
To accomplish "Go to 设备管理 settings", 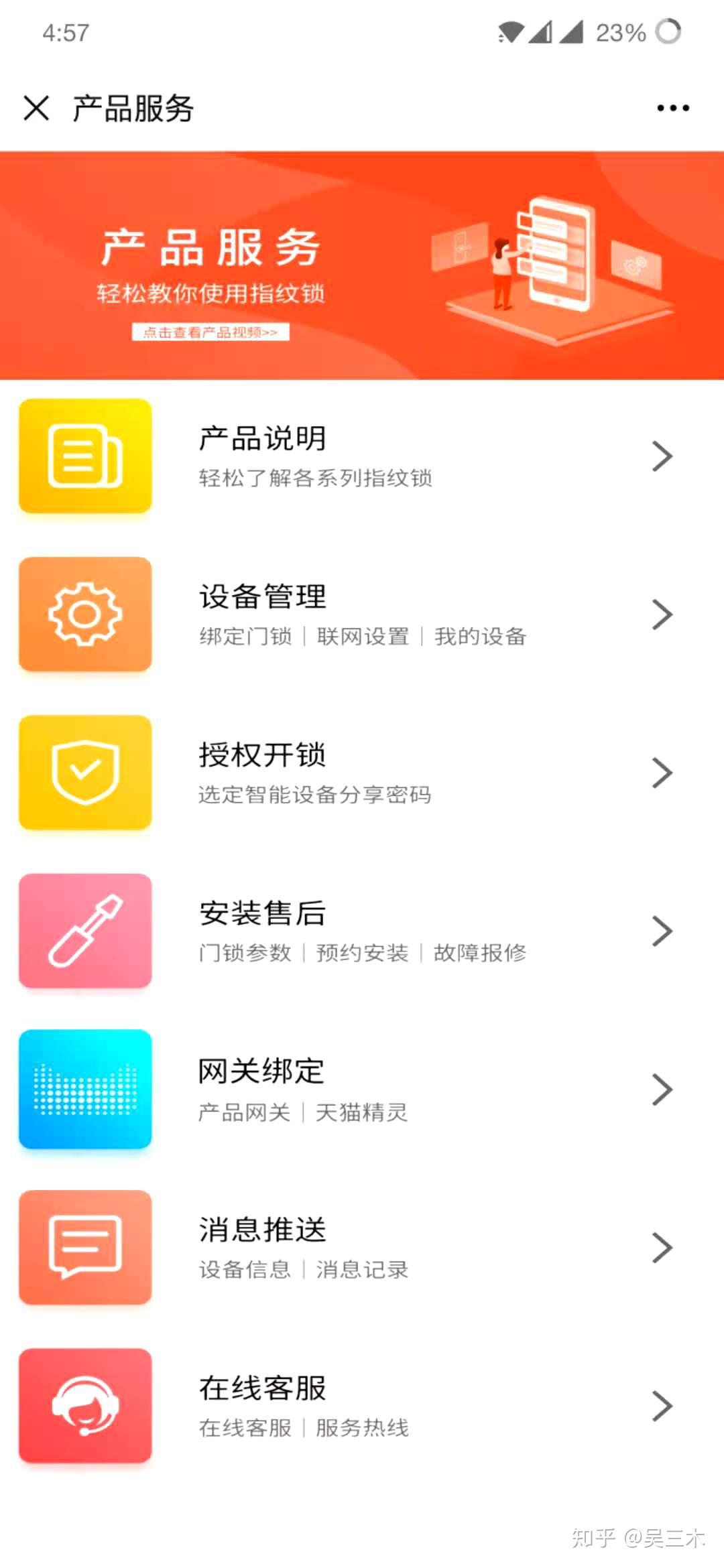I will [362, 614].
